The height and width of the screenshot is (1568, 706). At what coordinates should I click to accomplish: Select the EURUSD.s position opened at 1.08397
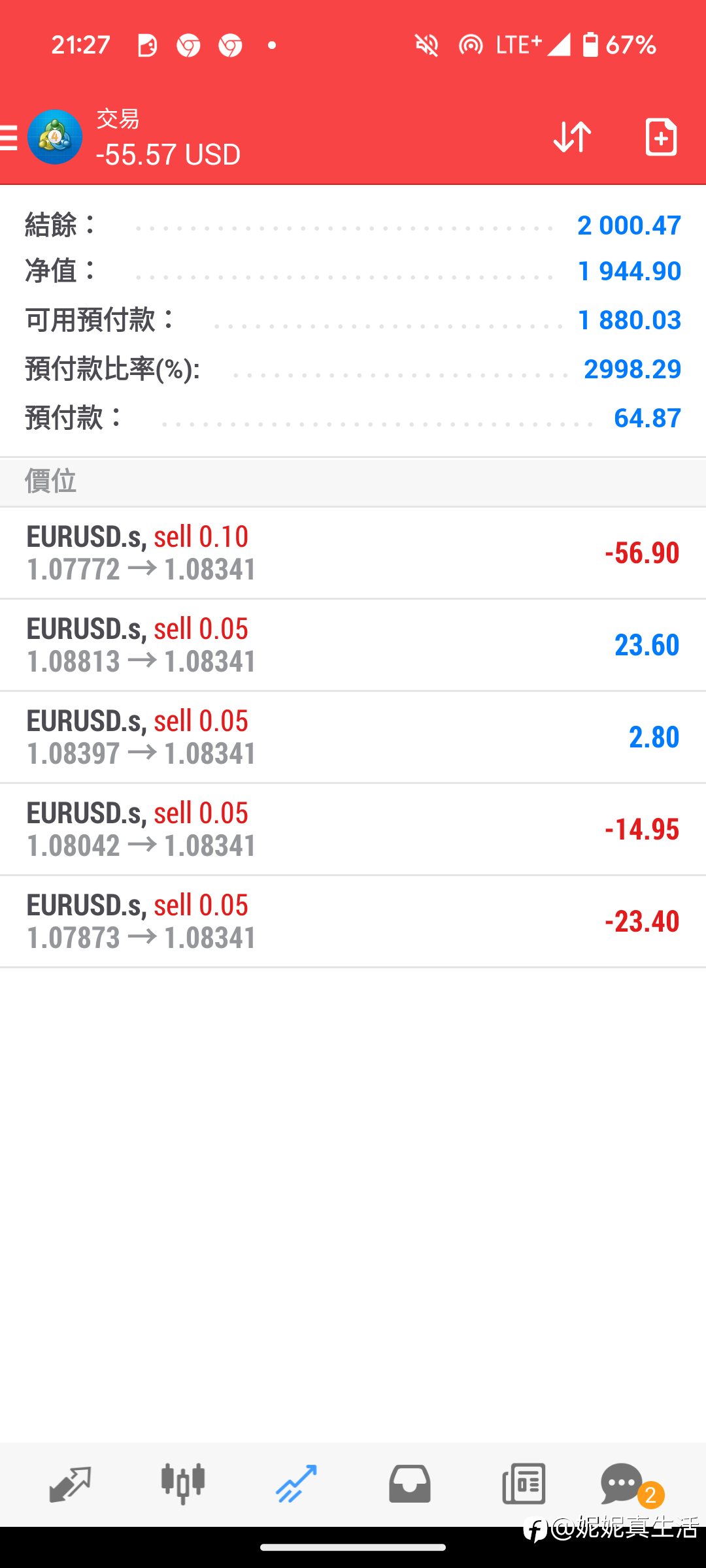353,737
